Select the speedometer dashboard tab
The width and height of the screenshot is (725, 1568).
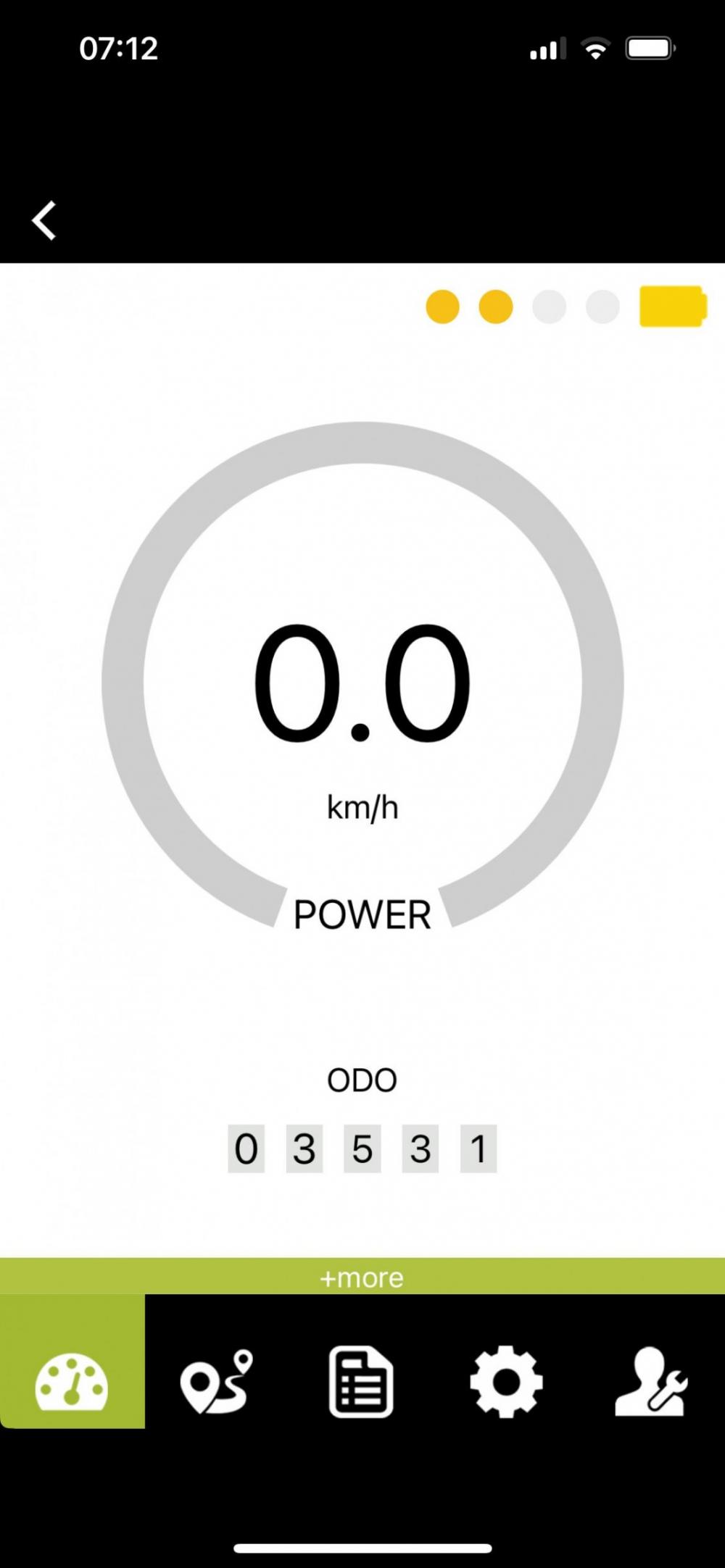tap(72, 1362)
